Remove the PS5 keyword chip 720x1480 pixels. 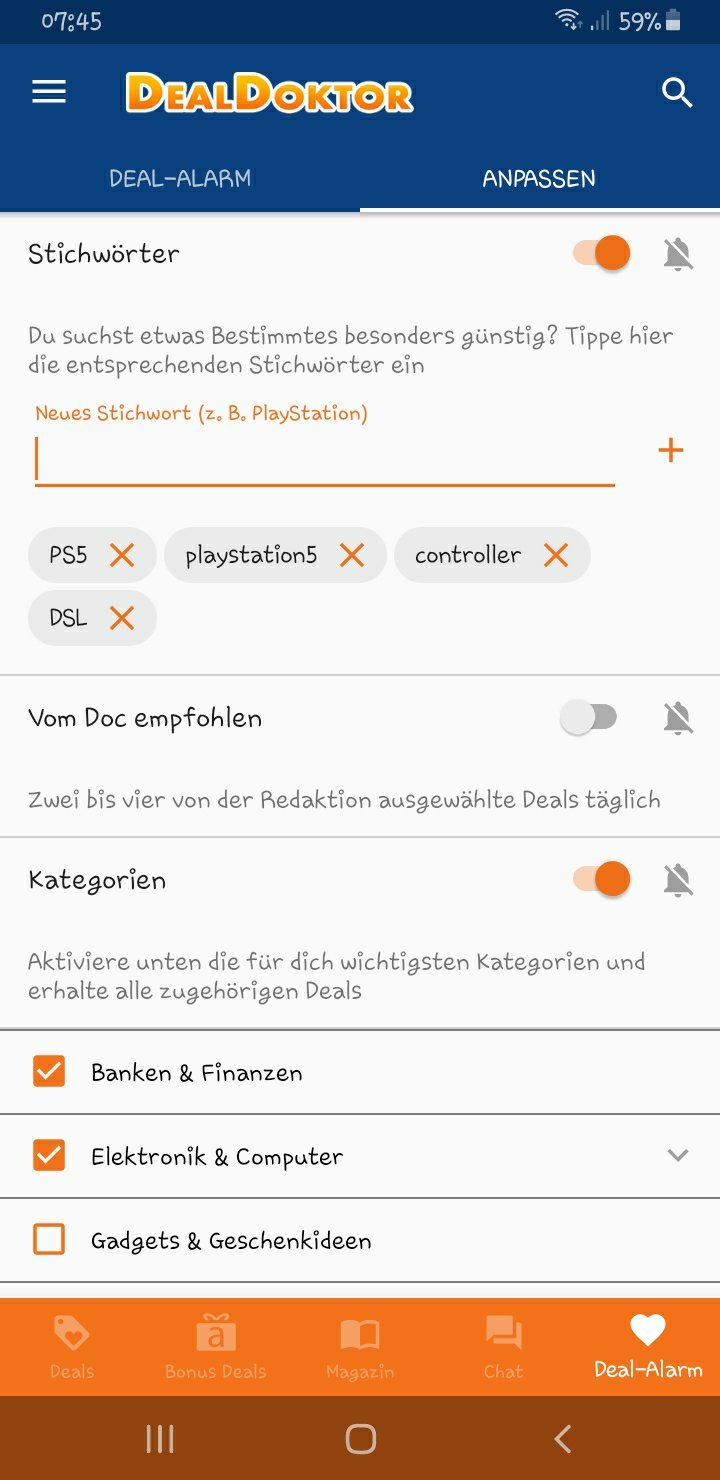(x=122, y=554)
